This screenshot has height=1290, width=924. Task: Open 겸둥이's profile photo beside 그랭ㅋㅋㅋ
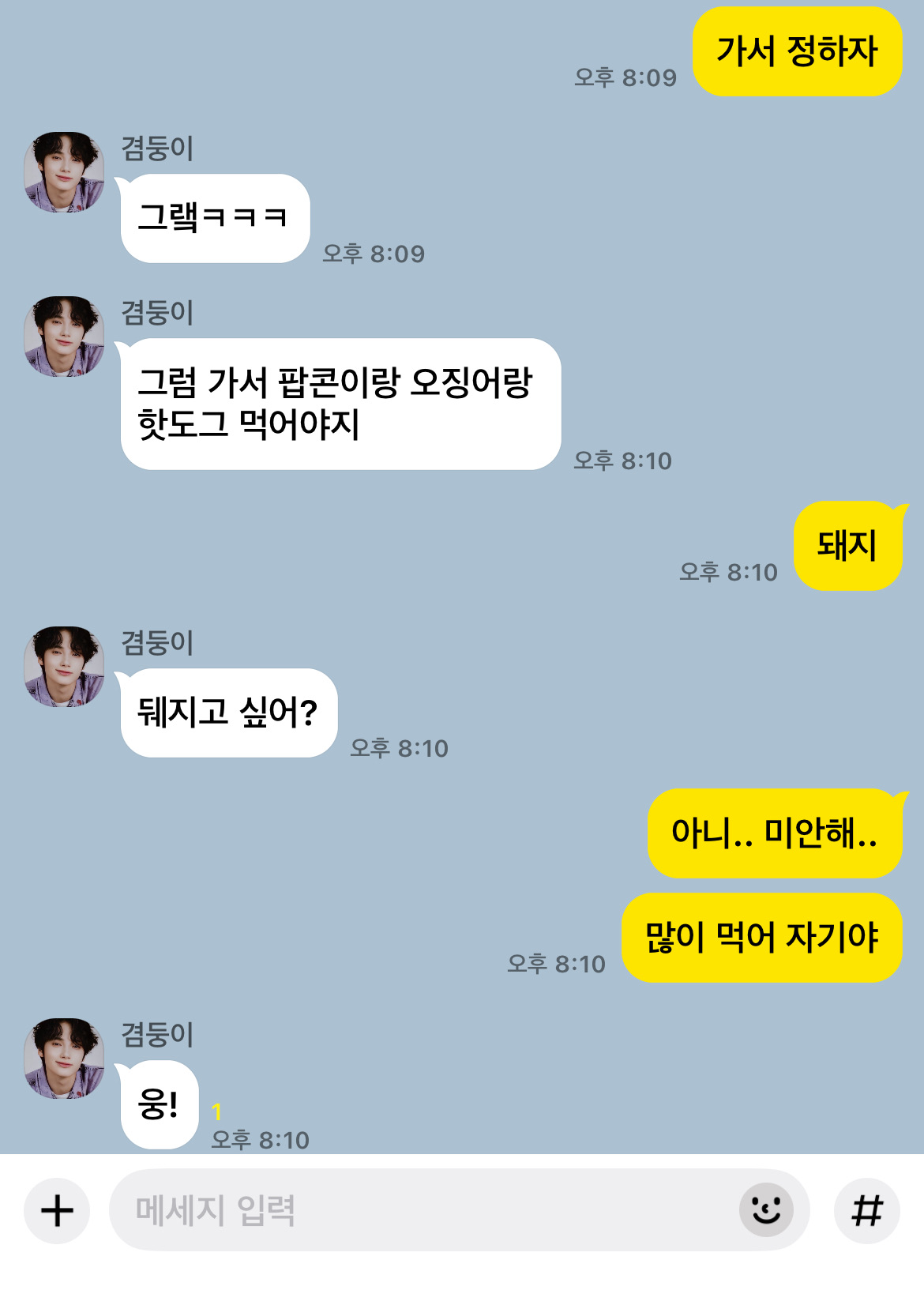click(64, 172)
